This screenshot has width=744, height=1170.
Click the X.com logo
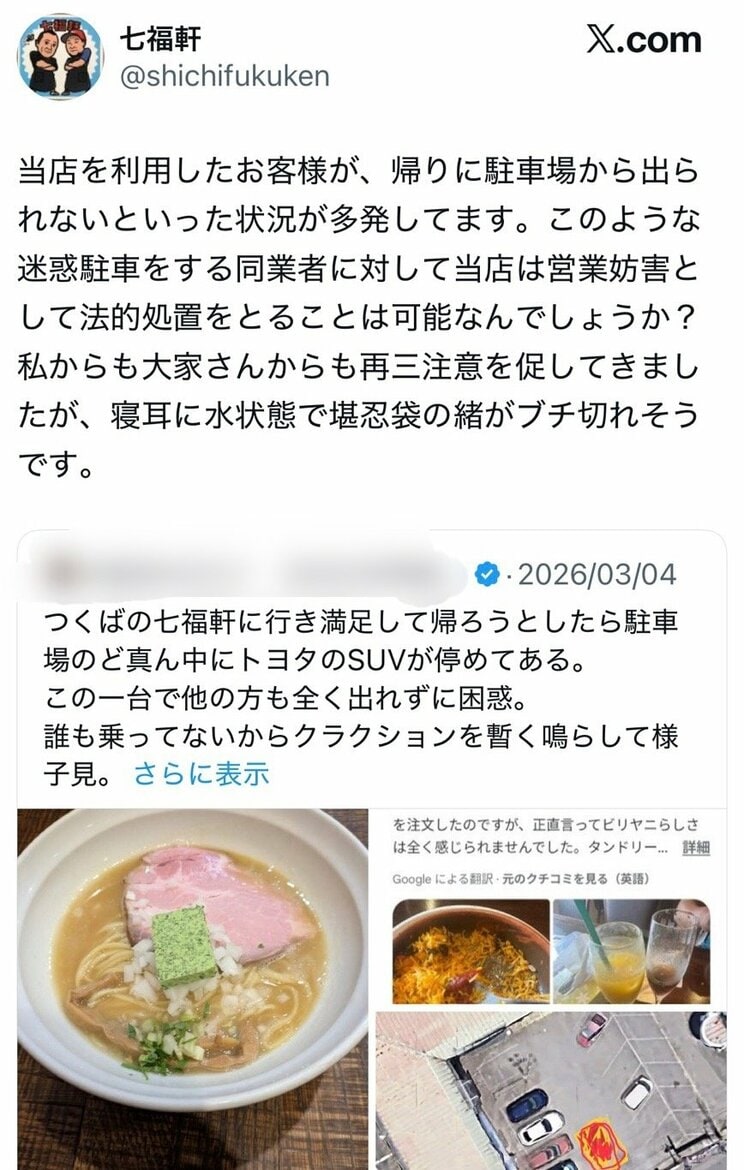[645, 40]
